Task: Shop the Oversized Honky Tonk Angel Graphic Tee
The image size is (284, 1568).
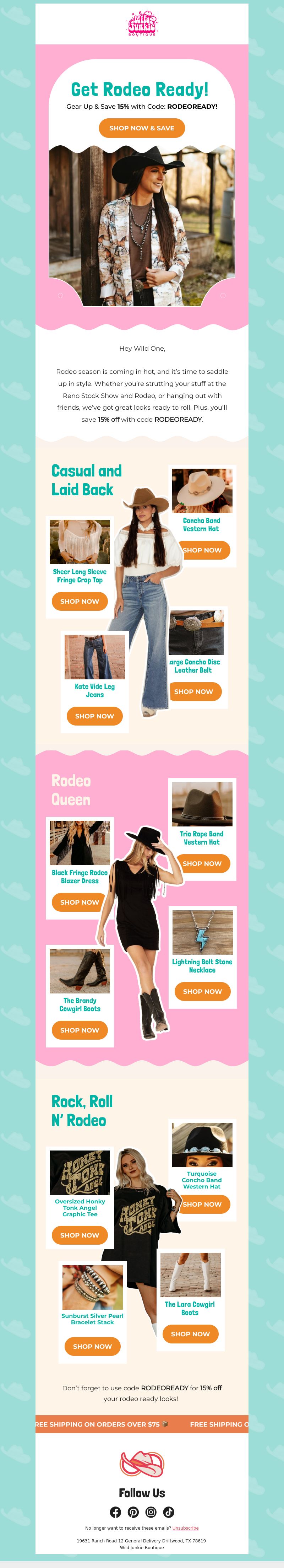Action: coord(80,1235)
